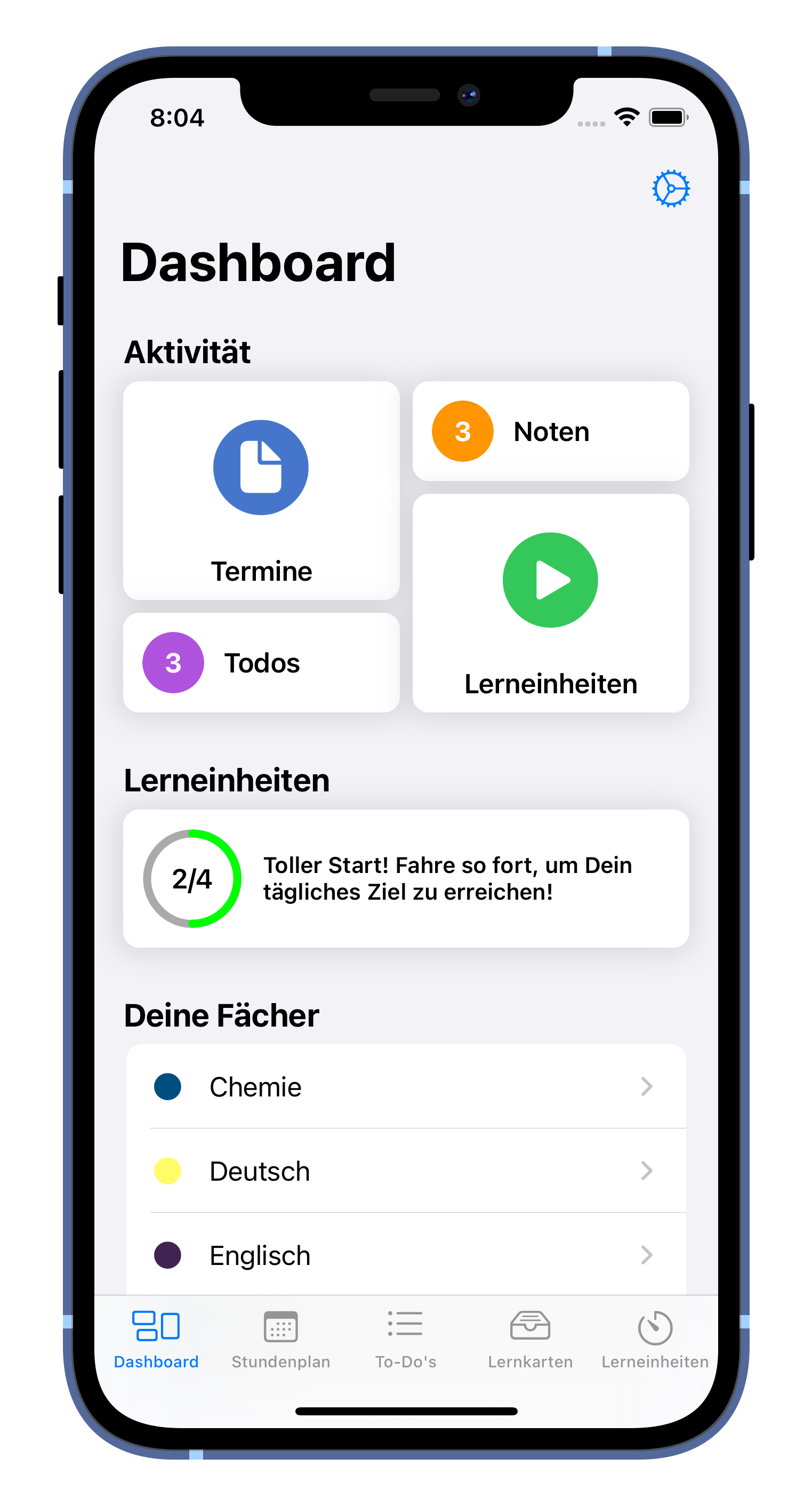Image resolution: width=812 pixels, height=1506 pixels.
Task: Switch to the To-Do's tab
Action: click(406, 1339)
